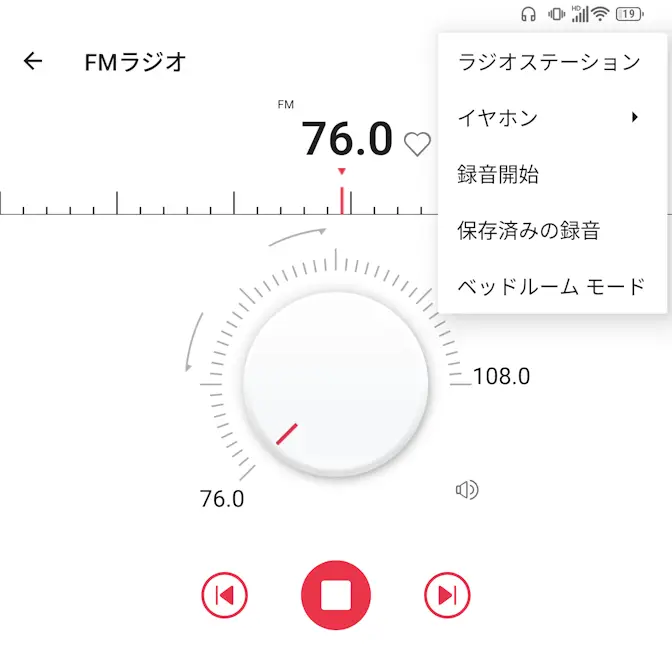Skip to the next station

447,596
